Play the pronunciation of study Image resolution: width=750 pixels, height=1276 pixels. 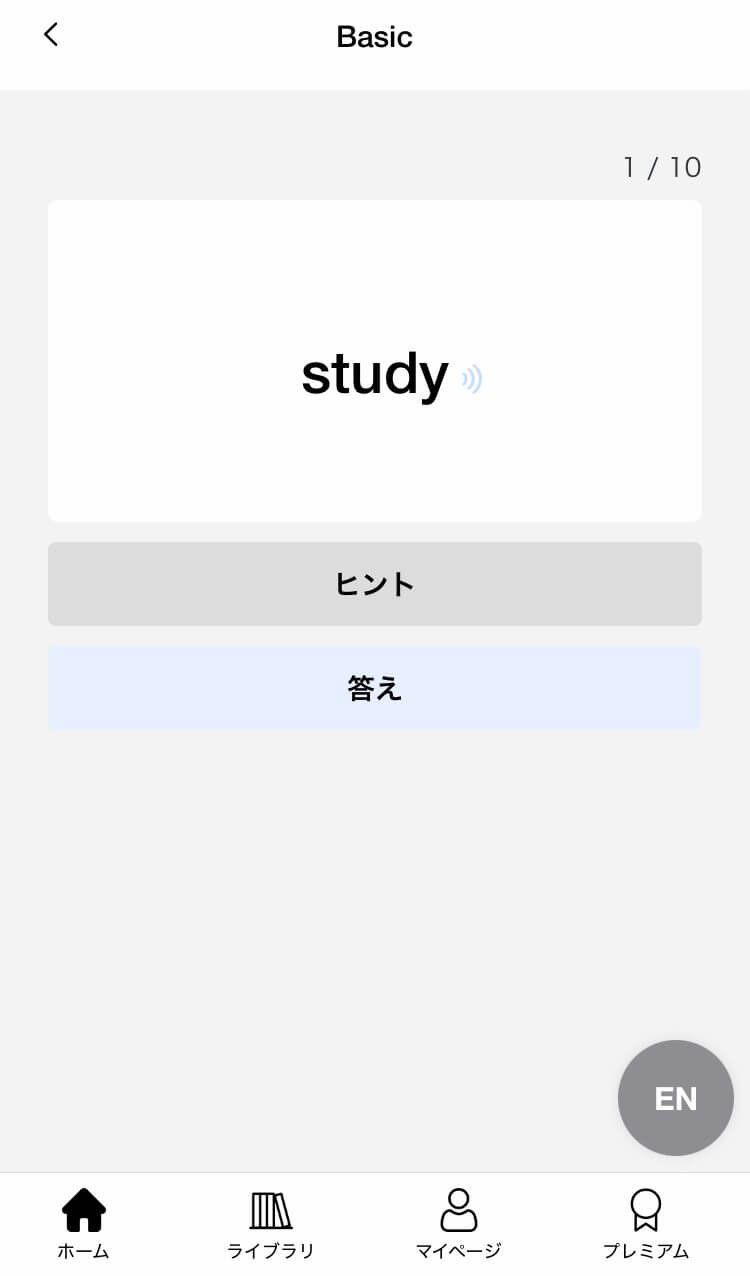(x=472, y=379)
